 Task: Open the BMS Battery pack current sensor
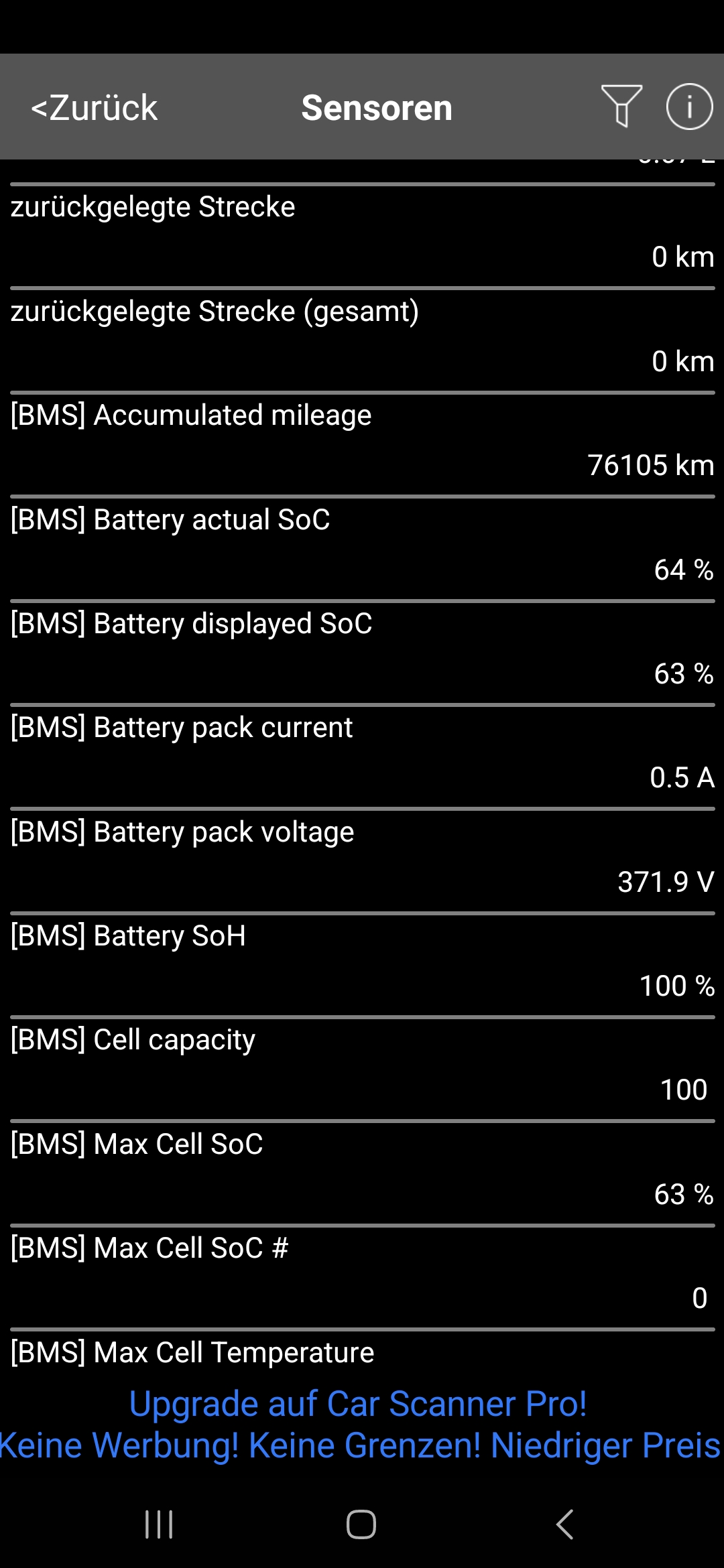tap(362, 757)
